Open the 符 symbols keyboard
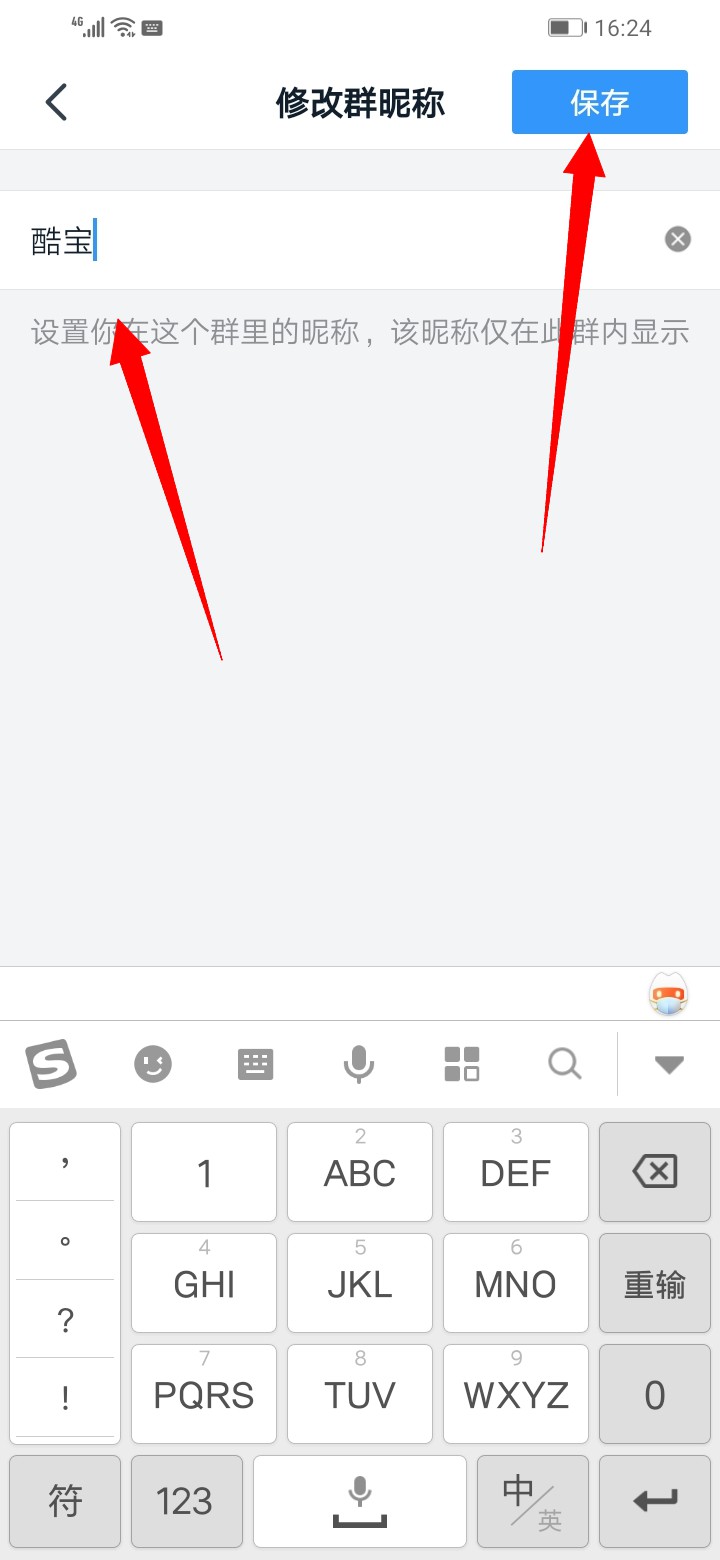The width and height of the screenshot is (720, 1560). point(65,1501)
